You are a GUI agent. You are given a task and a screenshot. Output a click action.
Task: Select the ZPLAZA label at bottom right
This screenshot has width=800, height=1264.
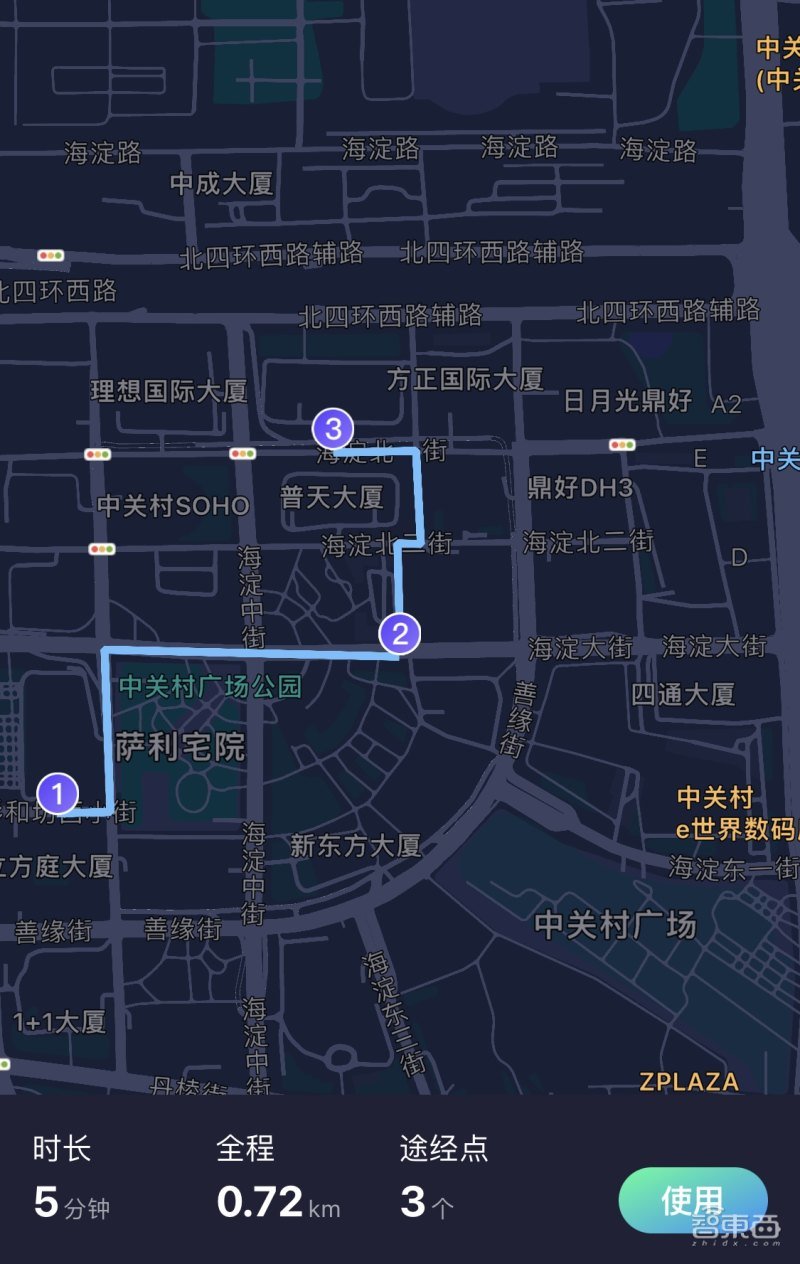point(688,1082)
